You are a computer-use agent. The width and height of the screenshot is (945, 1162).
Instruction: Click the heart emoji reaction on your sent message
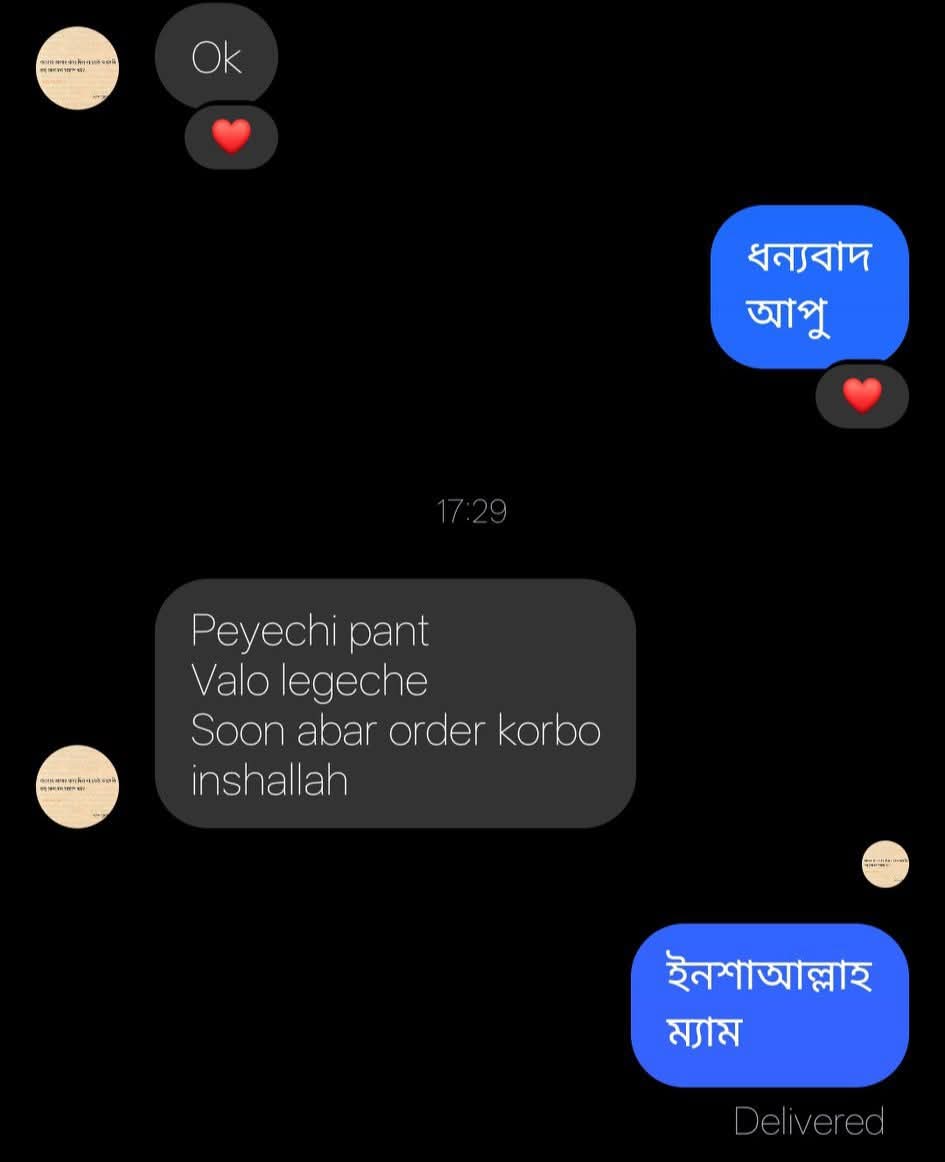[x=861, y=395]
